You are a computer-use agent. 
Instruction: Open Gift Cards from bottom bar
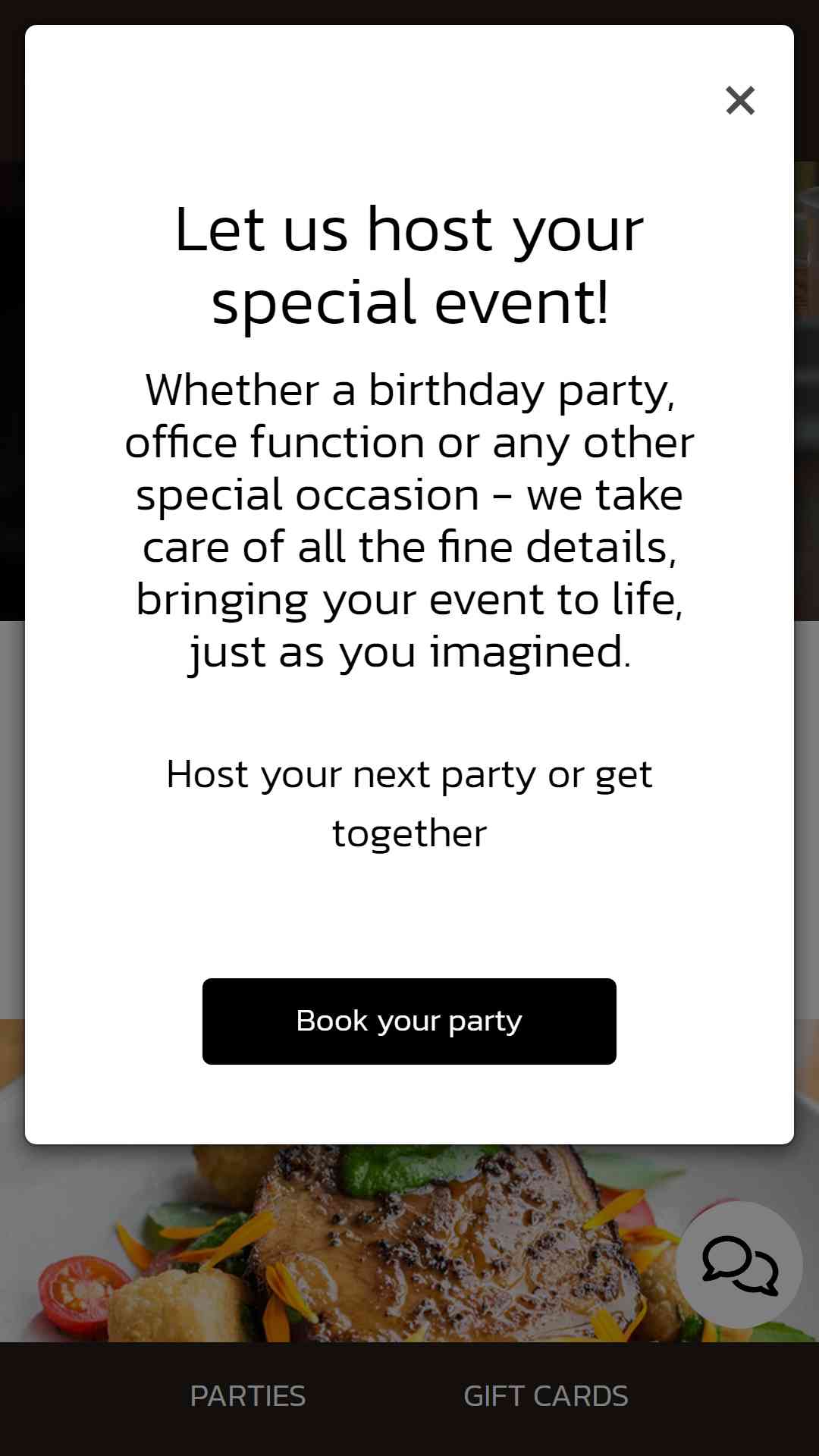pyautogui.click(x=546, y=1396)
